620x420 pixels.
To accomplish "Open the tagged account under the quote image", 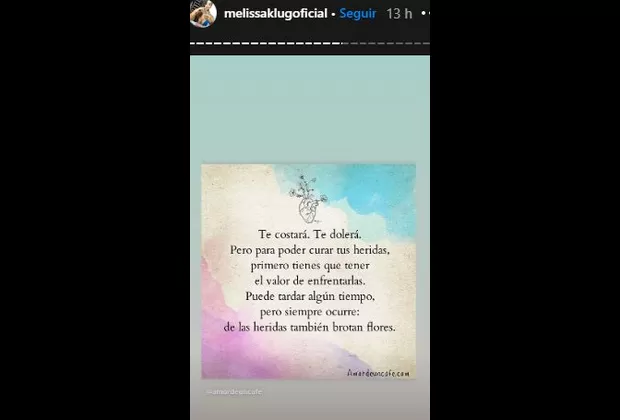I will pos(231,392).
